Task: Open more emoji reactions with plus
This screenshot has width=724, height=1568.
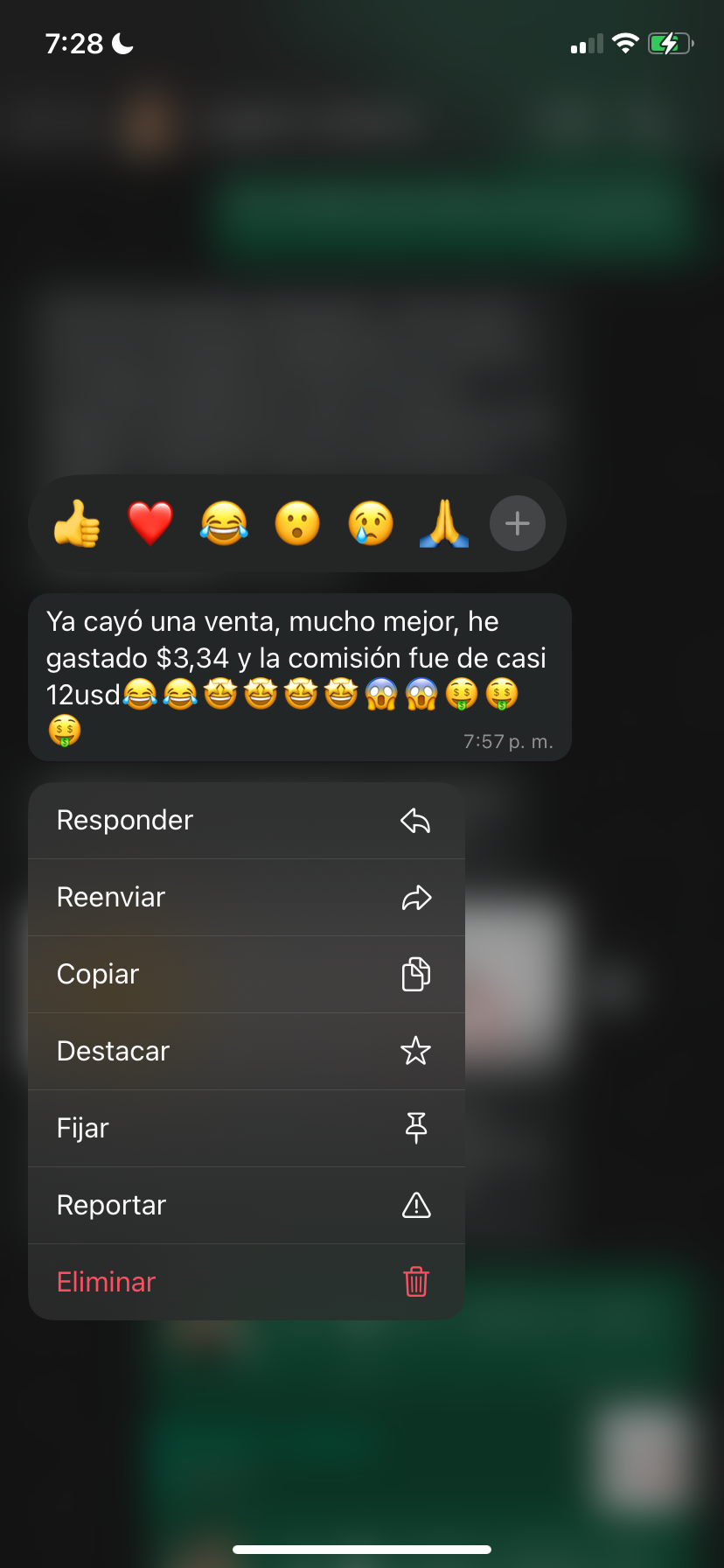Action: click(x=517, y=523)
